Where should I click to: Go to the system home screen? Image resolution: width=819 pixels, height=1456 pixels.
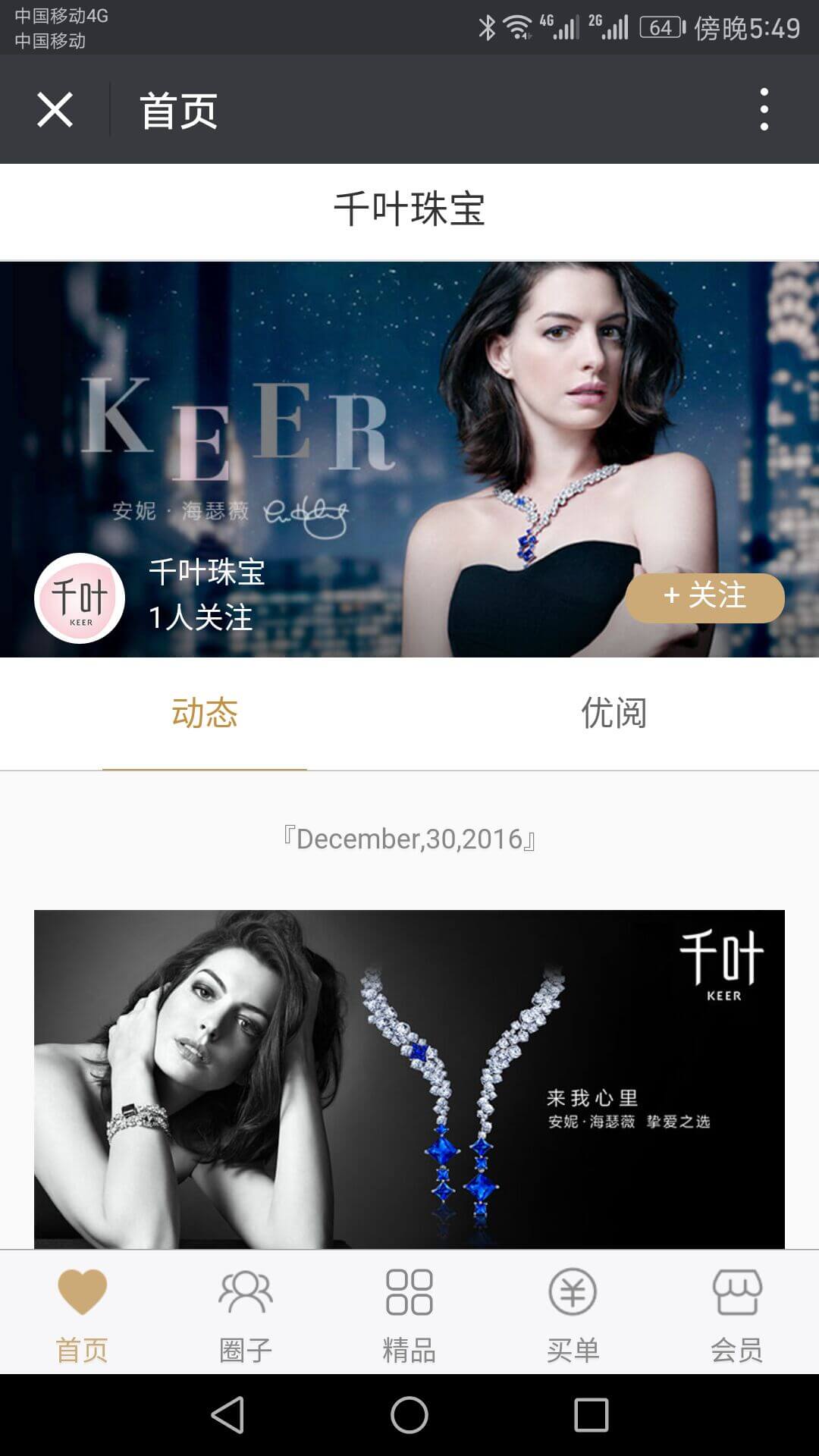tap(409, 1415)
